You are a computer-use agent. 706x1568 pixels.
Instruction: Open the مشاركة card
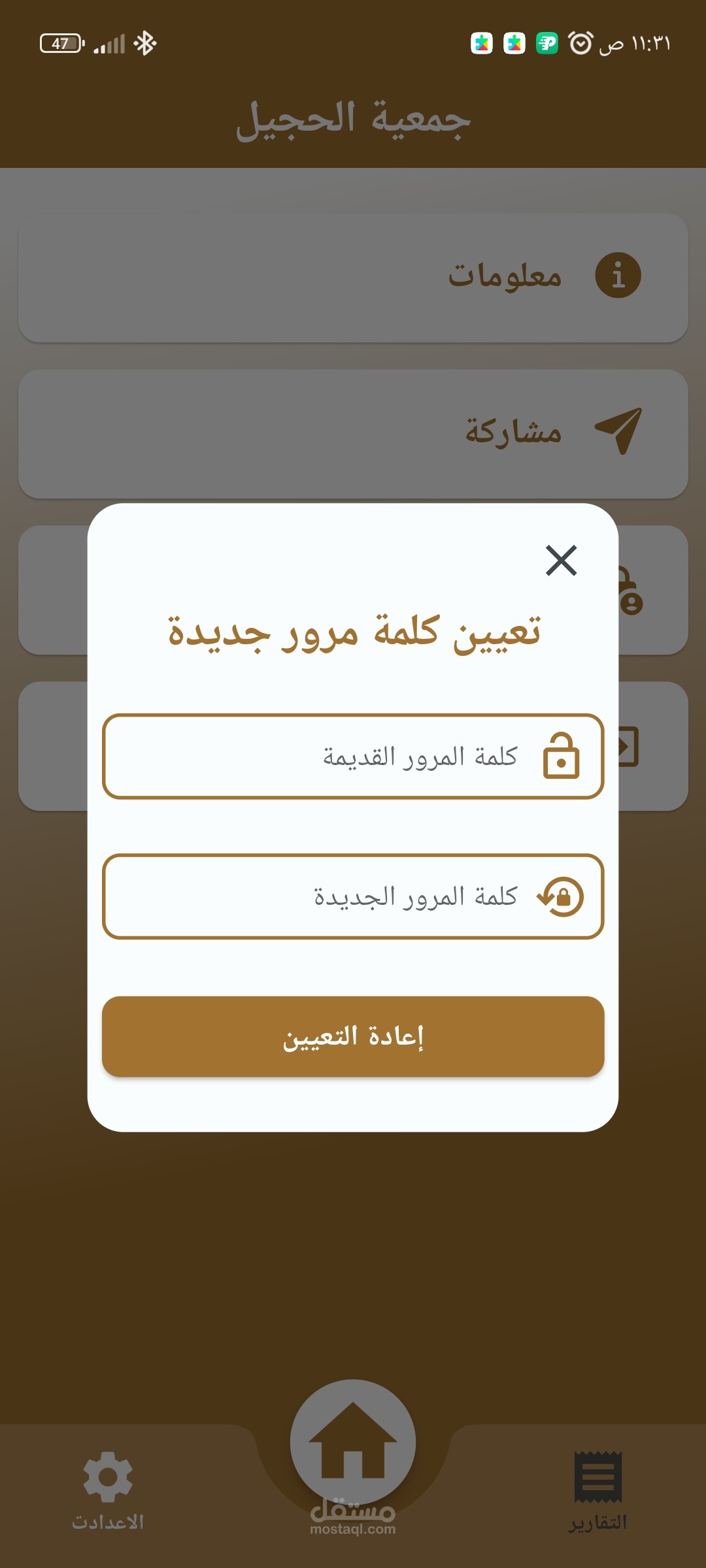353,434
